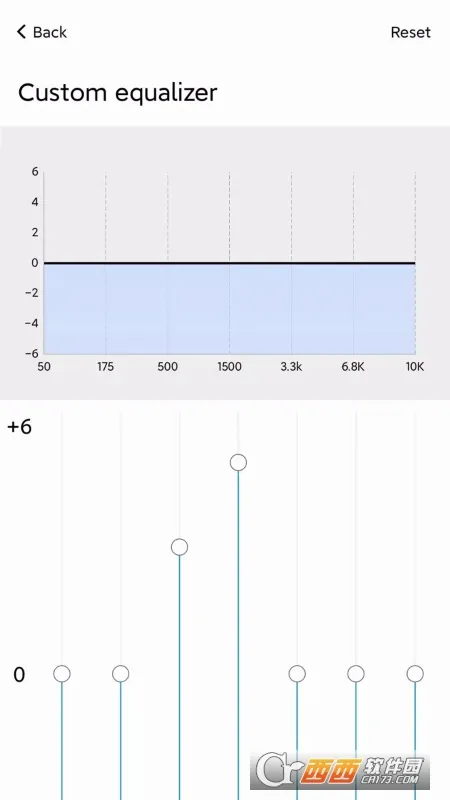Reset the equalizer settings
Image resolution: width=450 pixels, height=800 pixels.
click(x=410, y=32)
